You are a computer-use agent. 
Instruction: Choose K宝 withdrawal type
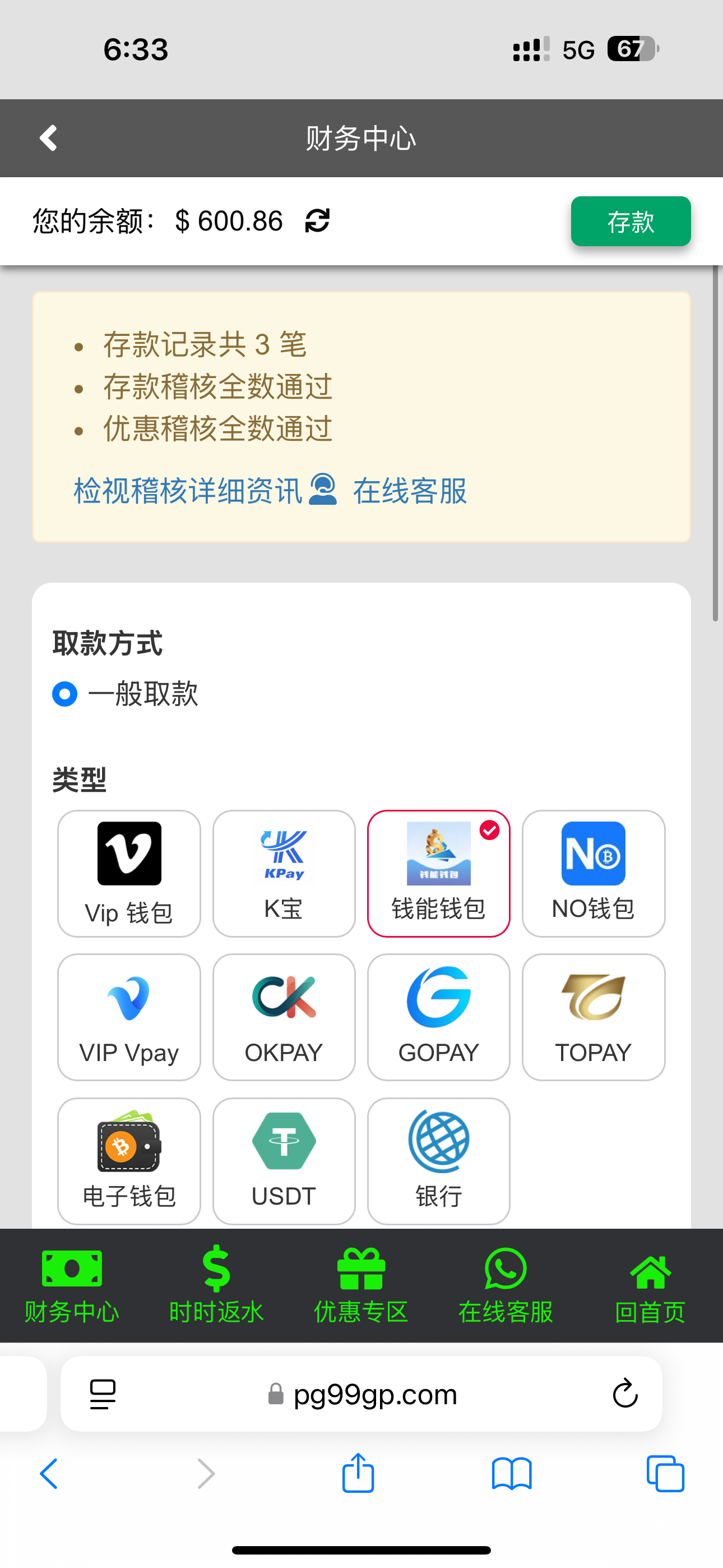pos(284,873)
